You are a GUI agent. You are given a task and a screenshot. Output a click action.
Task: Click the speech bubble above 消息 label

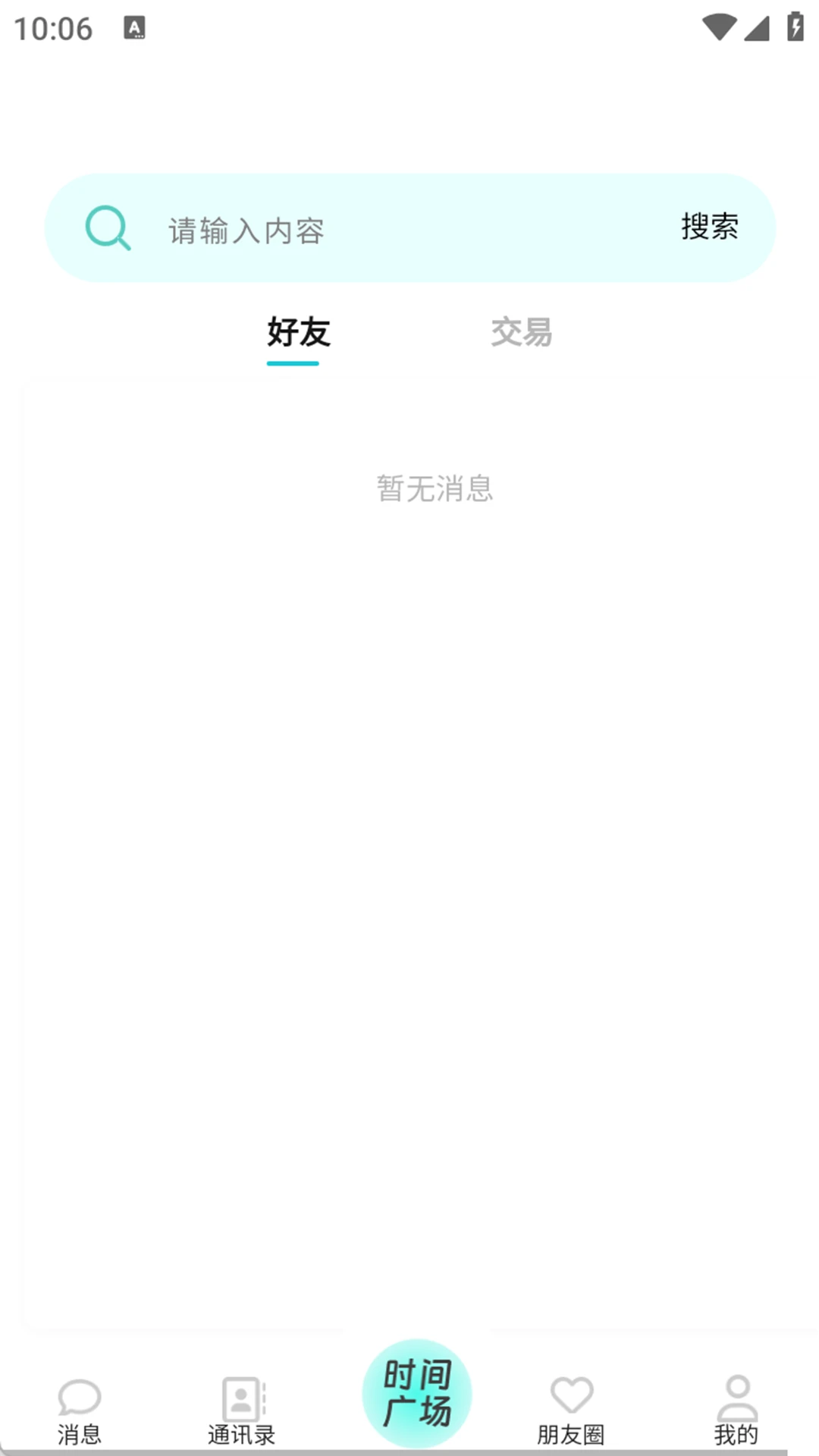click(78, 1393)
